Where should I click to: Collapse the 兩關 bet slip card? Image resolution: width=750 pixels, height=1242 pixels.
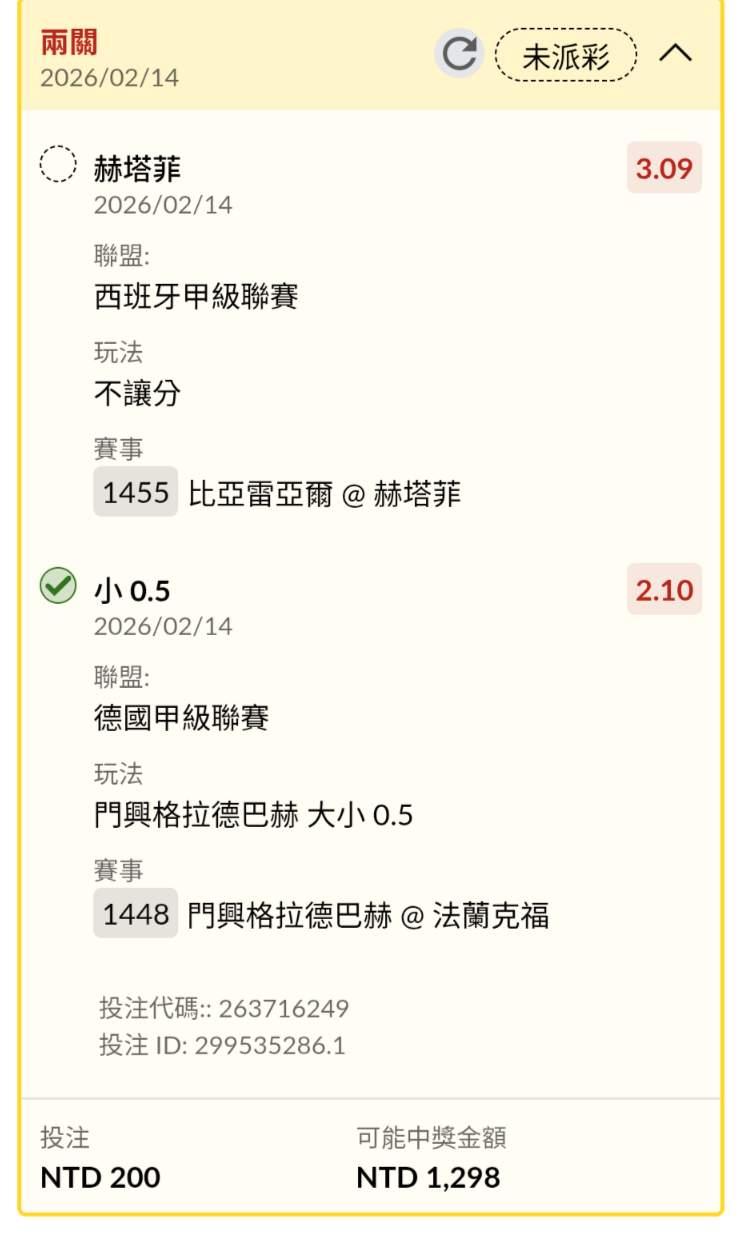[676, 54]
